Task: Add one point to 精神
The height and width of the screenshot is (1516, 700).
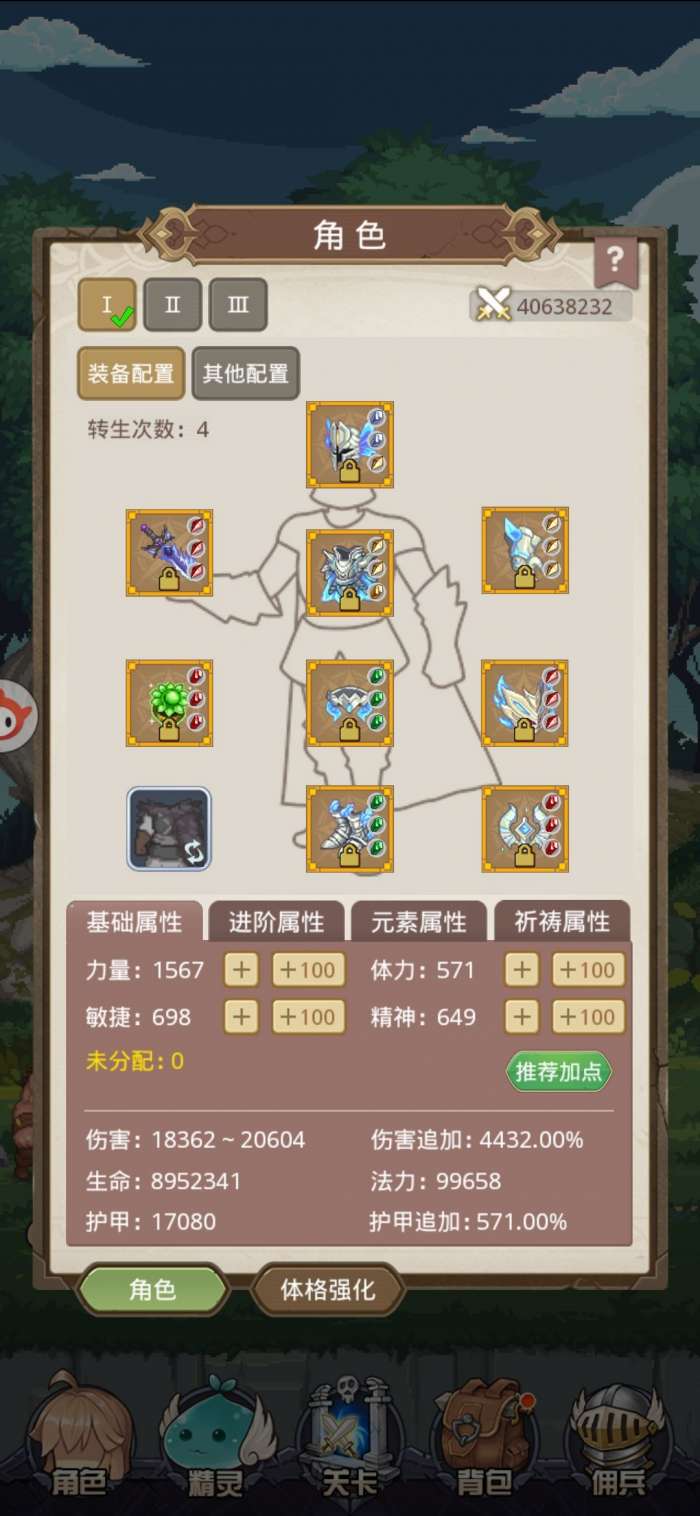Action: click(x=522, y=1018)
